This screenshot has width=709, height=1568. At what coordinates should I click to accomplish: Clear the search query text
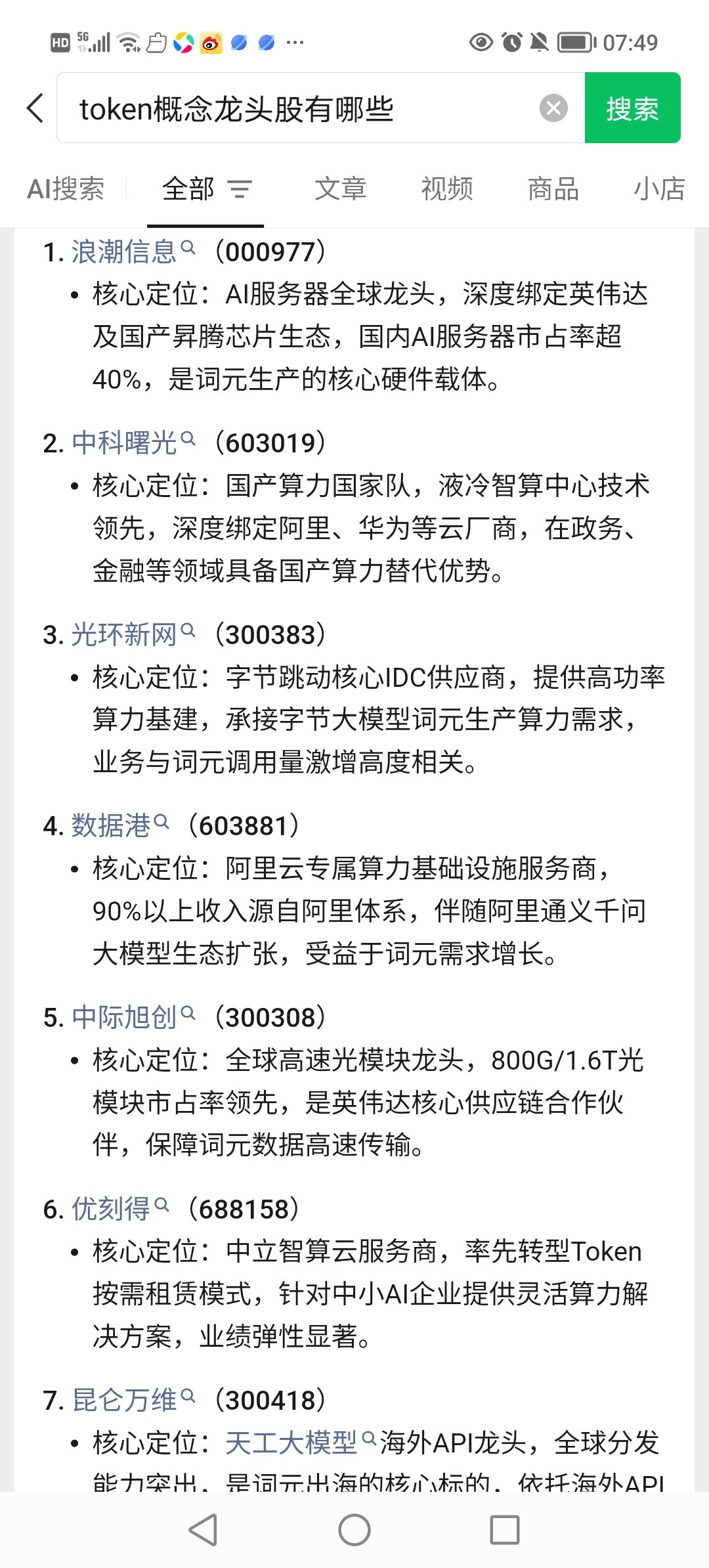point(553,108)
